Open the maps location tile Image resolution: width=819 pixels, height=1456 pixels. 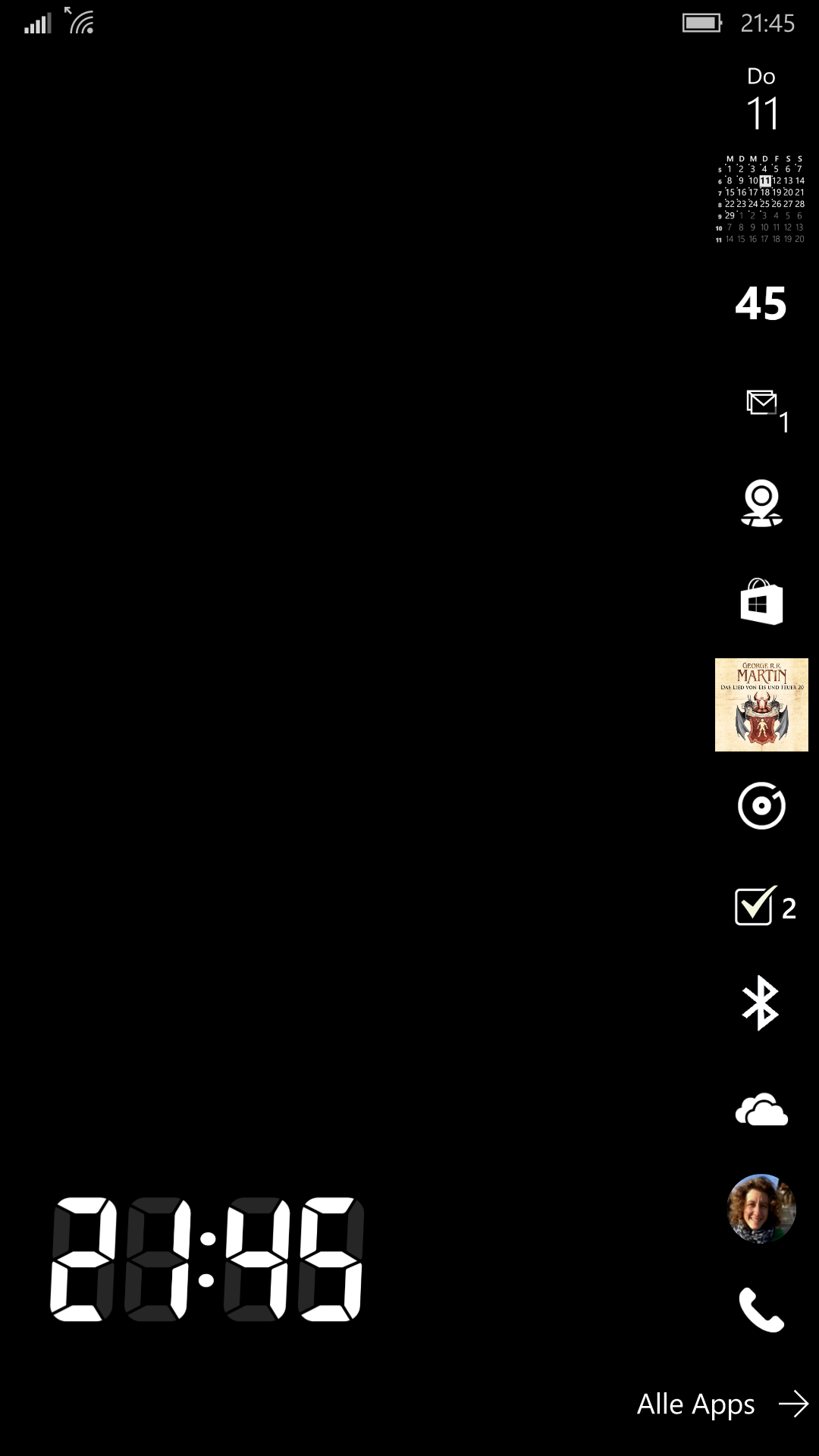tap(761, 503)
